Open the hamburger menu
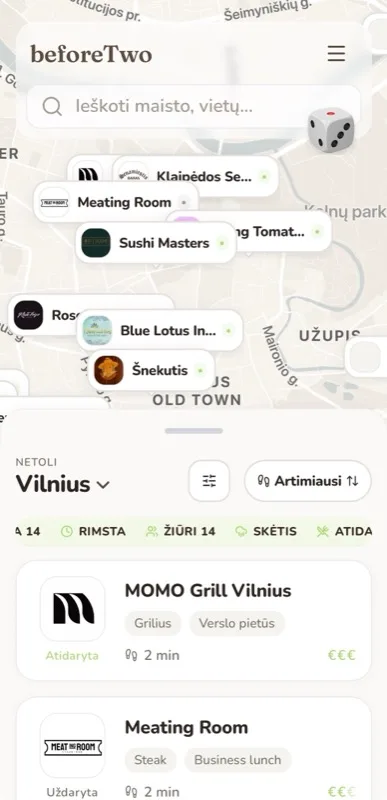387x800 pixels. click(x=336, y=53)
